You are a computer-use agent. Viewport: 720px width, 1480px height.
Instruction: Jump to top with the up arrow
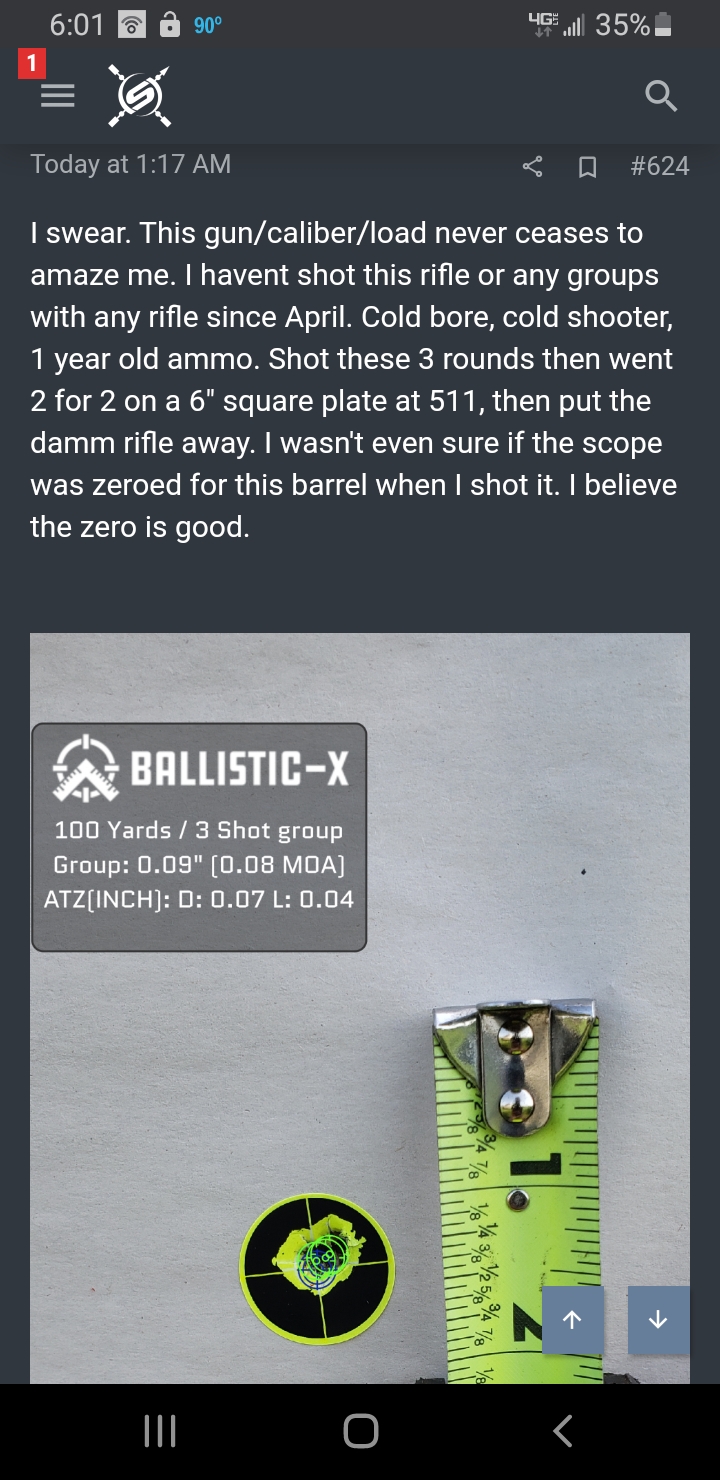pyautogui.click(x=573, y=1320)
